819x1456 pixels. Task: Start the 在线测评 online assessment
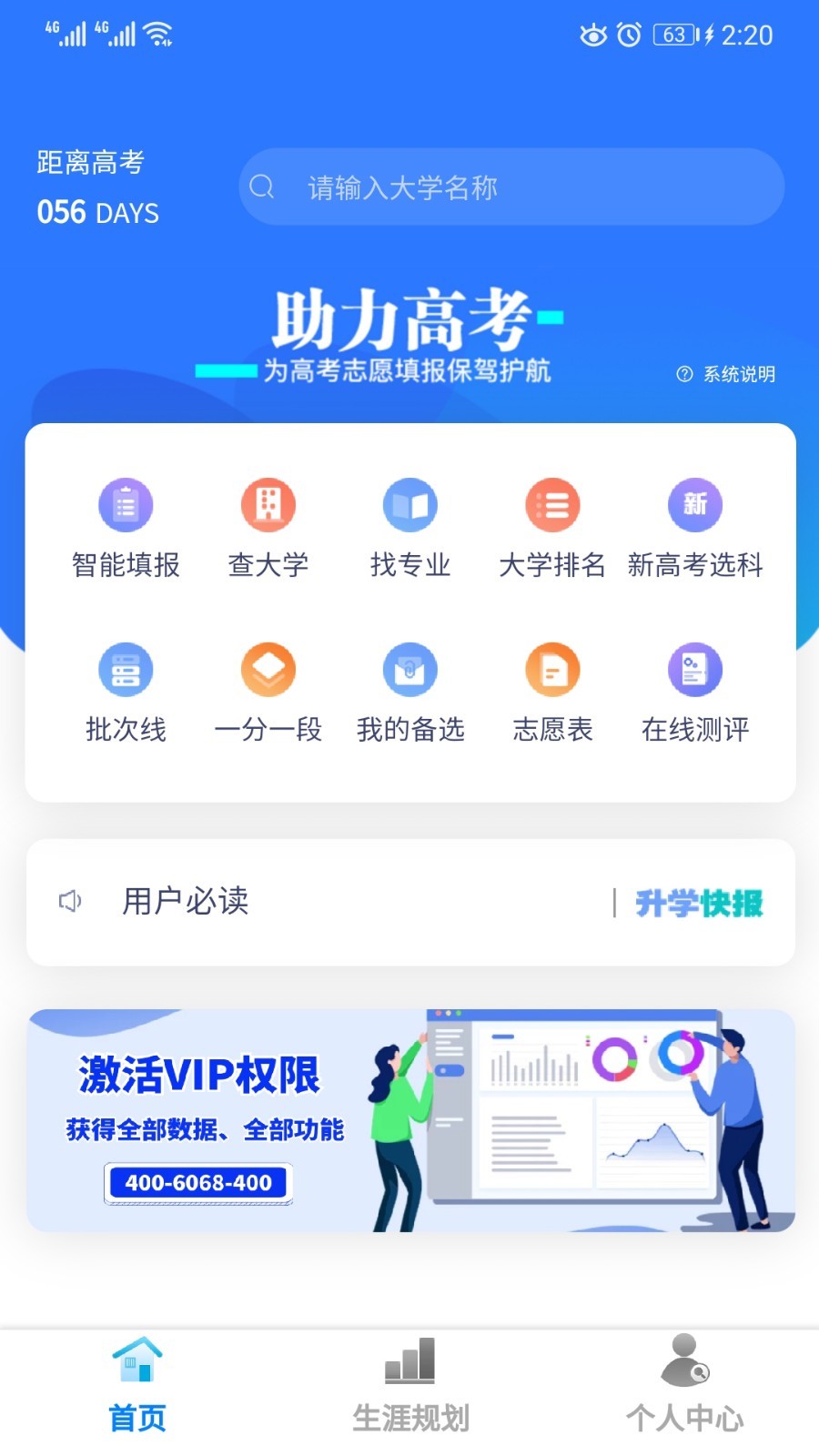[x=694, y=692]
